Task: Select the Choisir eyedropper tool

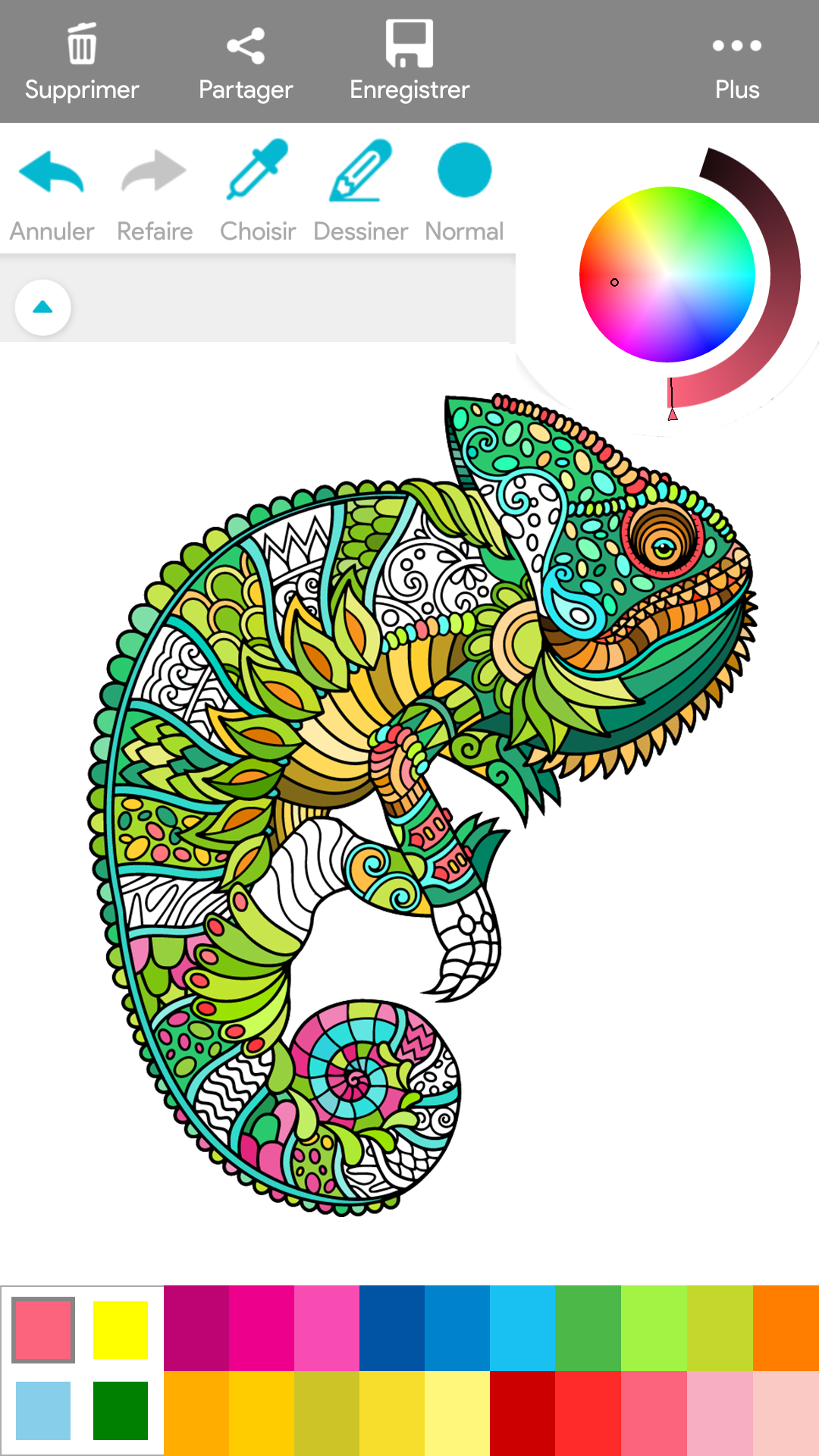Action: click(258, 190)
